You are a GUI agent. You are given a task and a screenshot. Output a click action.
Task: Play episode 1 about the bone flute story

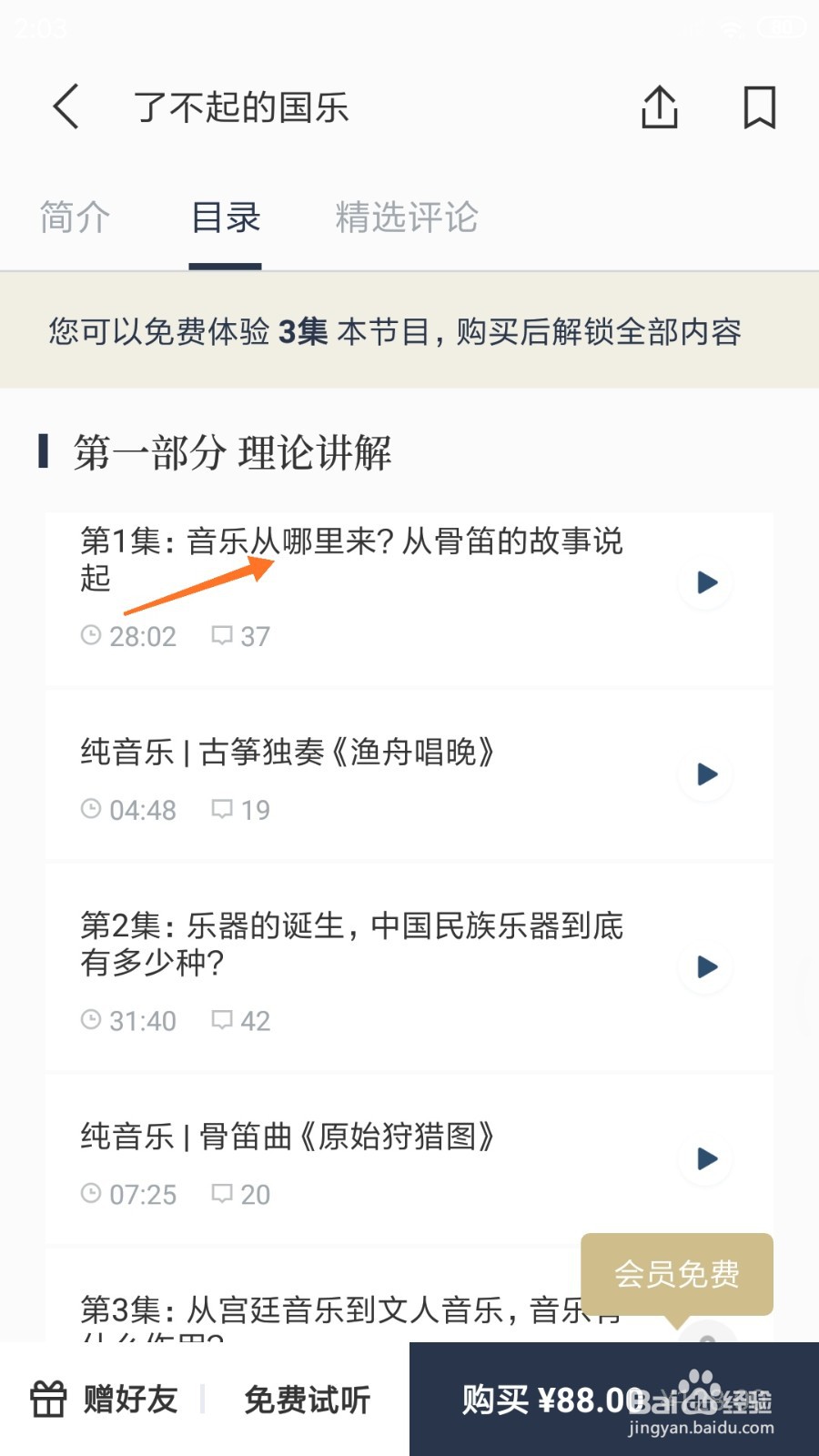click(705, 583)
